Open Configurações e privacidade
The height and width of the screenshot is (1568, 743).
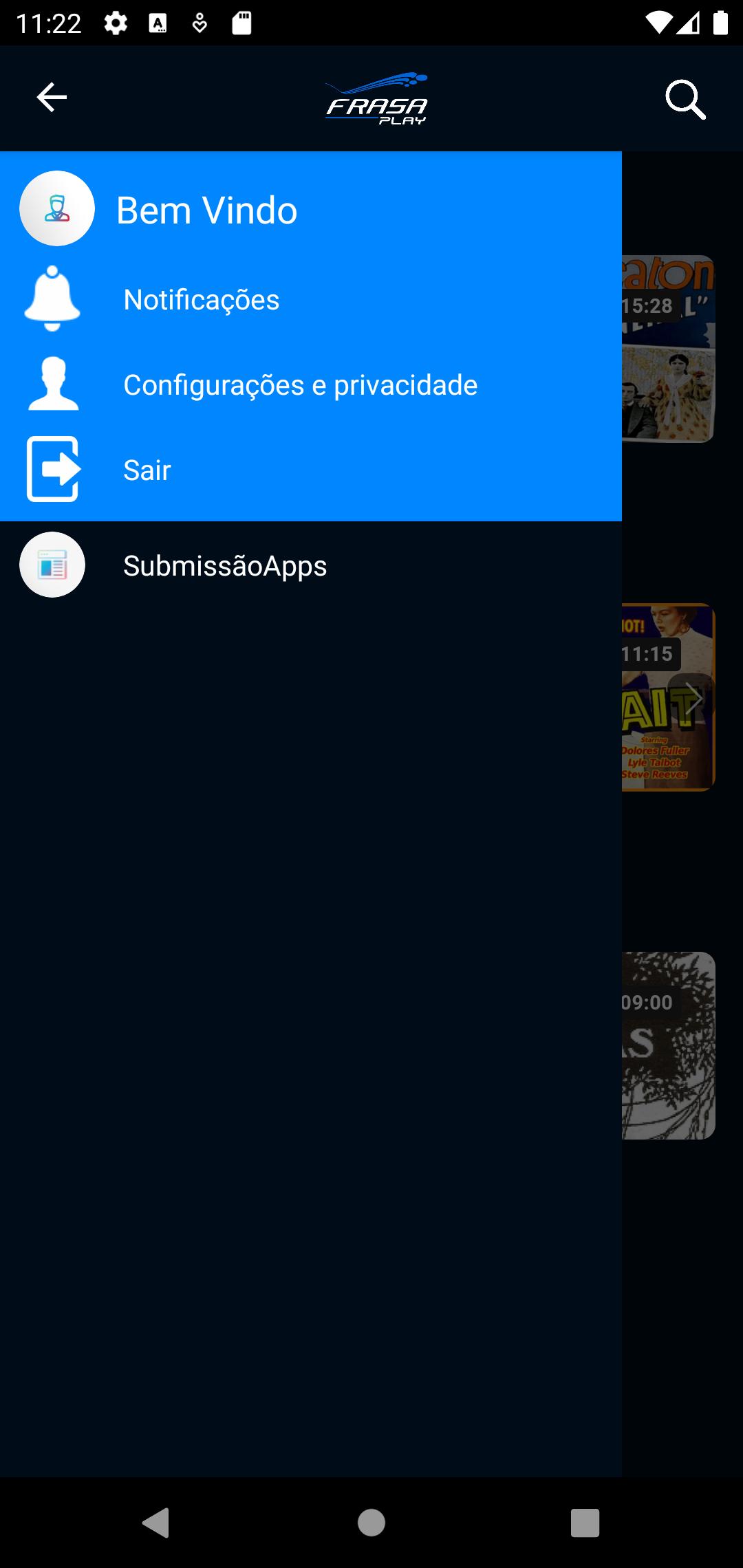pyautogui.click(x=311, y=385)
